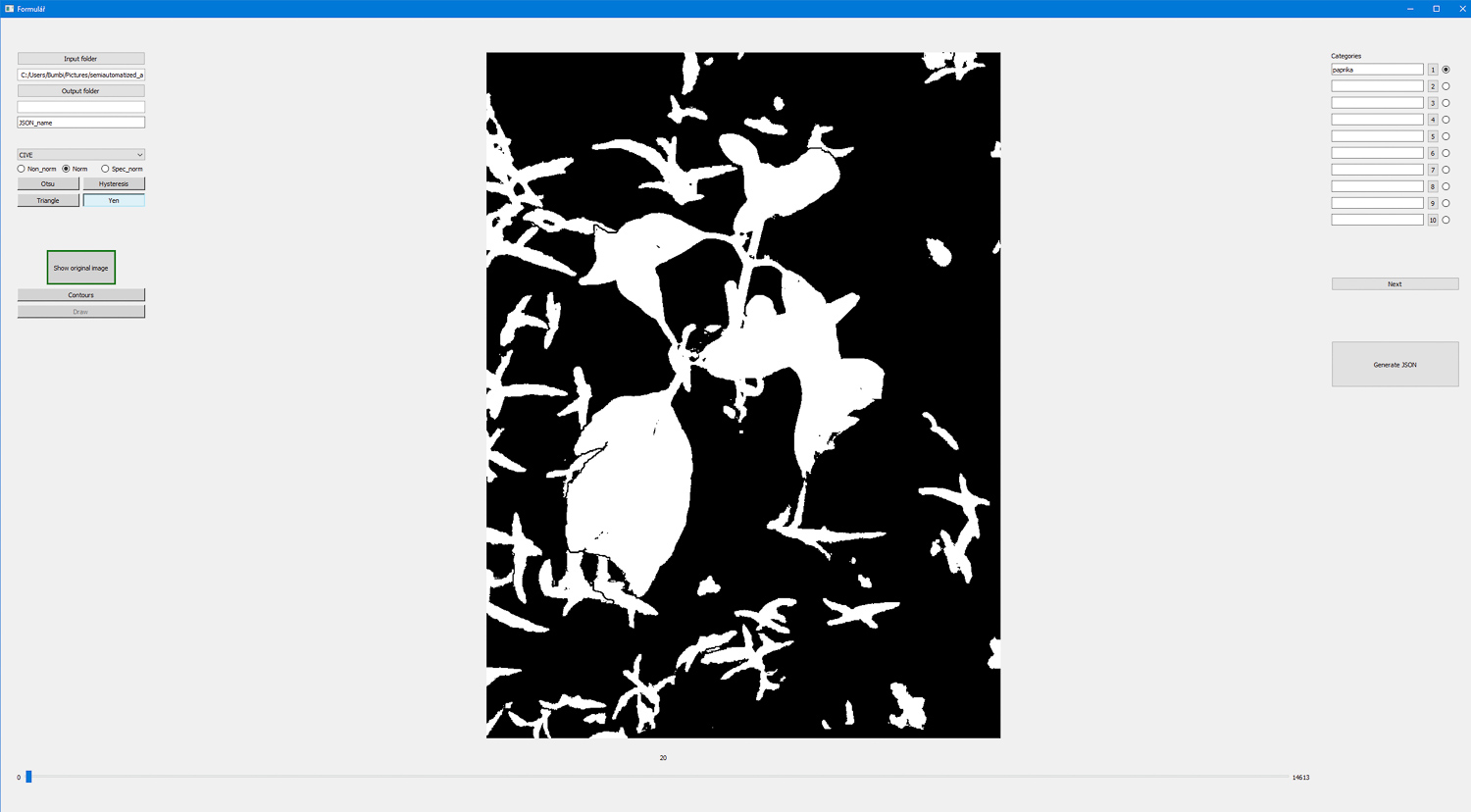
Task: Edit the paprika category field
Action: (1377, 70)
